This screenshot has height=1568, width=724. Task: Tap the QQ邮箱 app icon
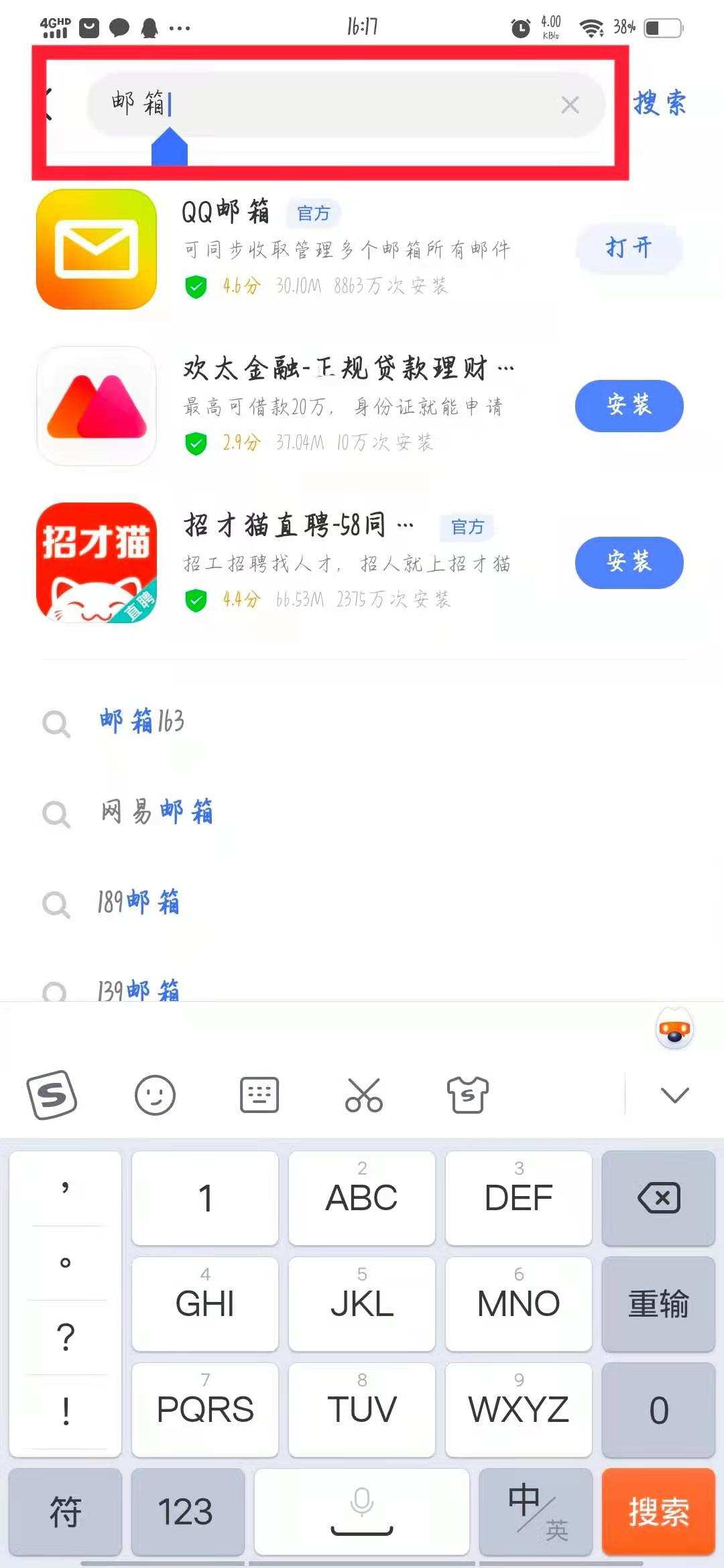(96, 249)
